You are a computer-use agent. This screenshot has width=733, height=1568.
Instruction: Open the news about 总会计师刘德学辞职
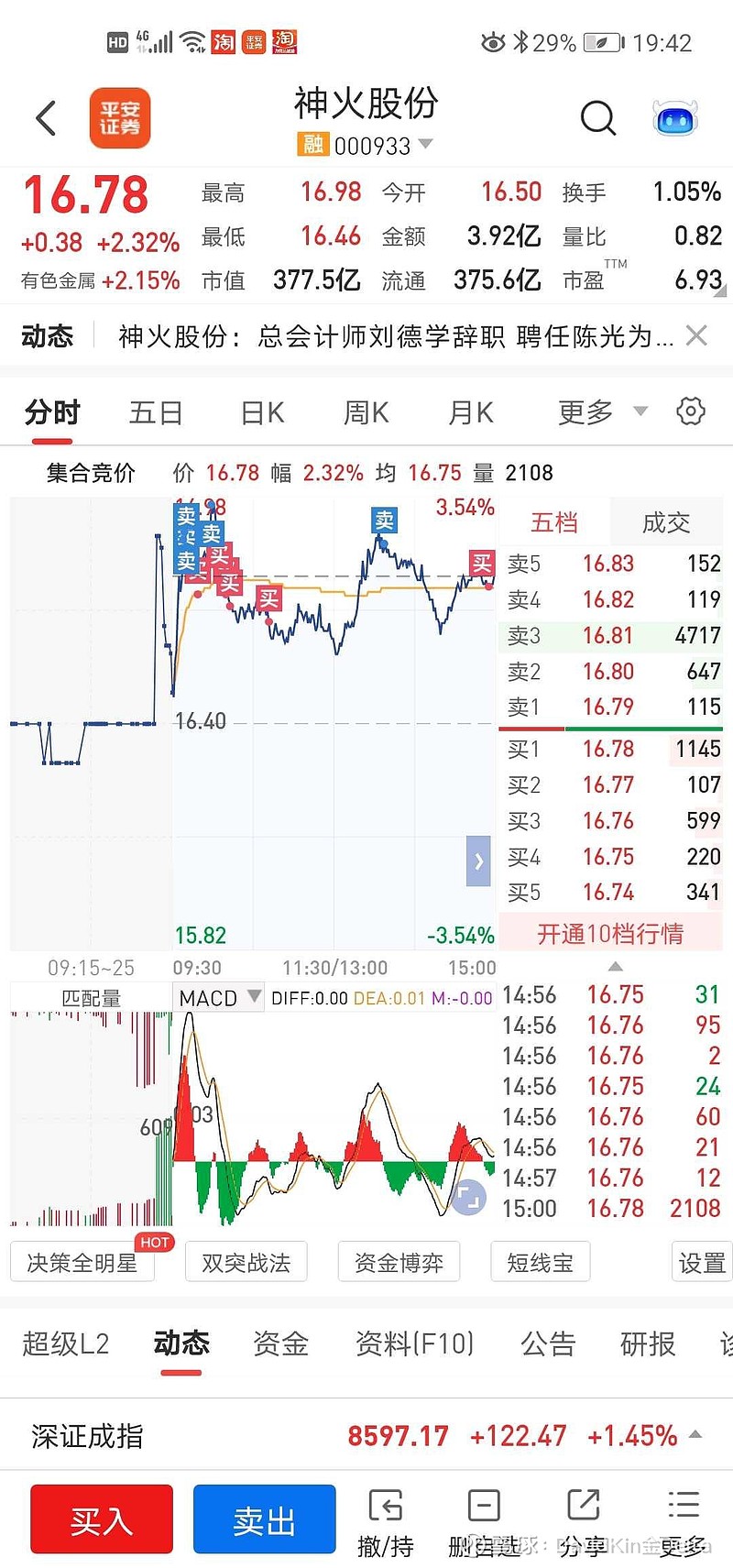(396, 336)
